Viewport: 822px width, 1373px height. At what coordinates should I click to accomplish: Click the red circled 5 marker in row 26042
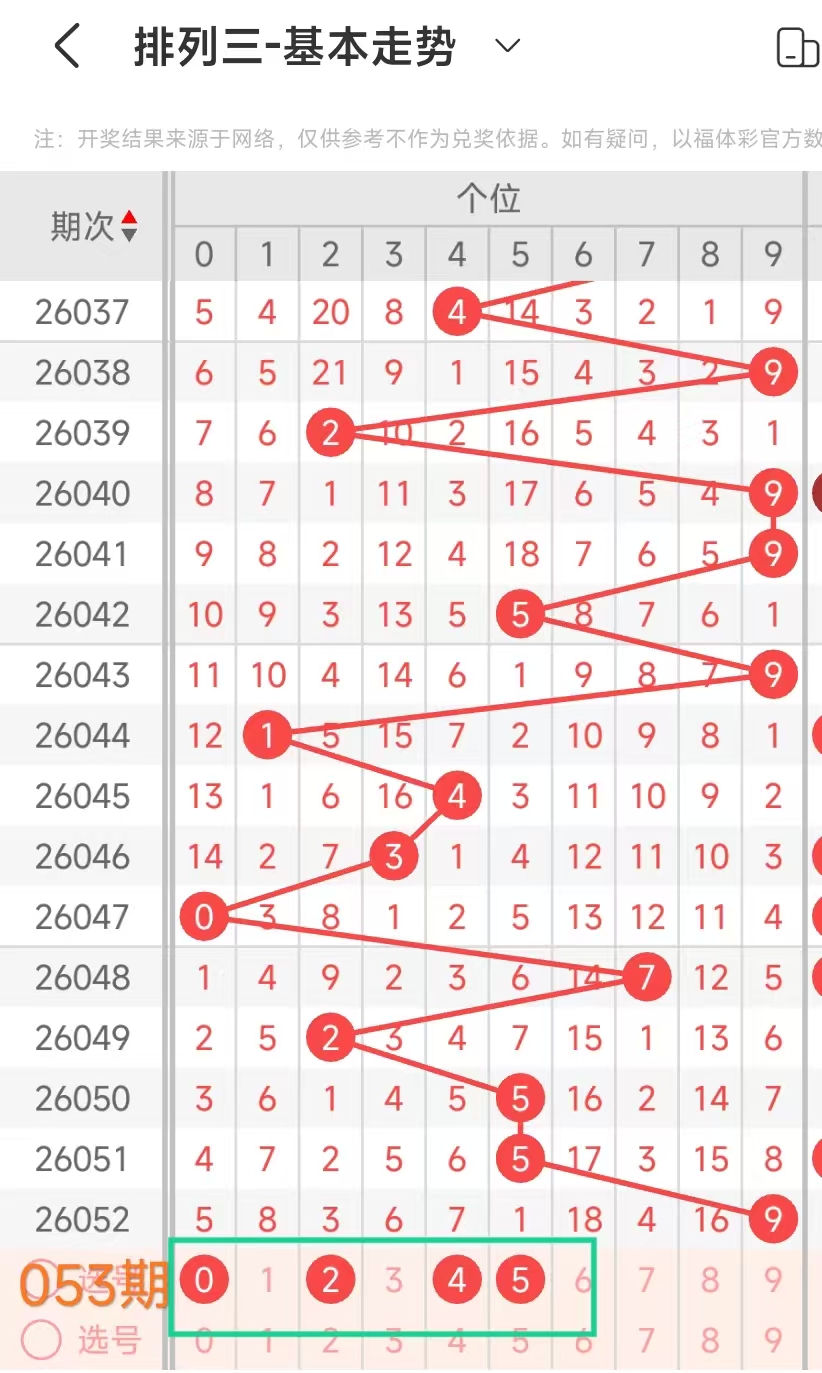pos(520,614)
